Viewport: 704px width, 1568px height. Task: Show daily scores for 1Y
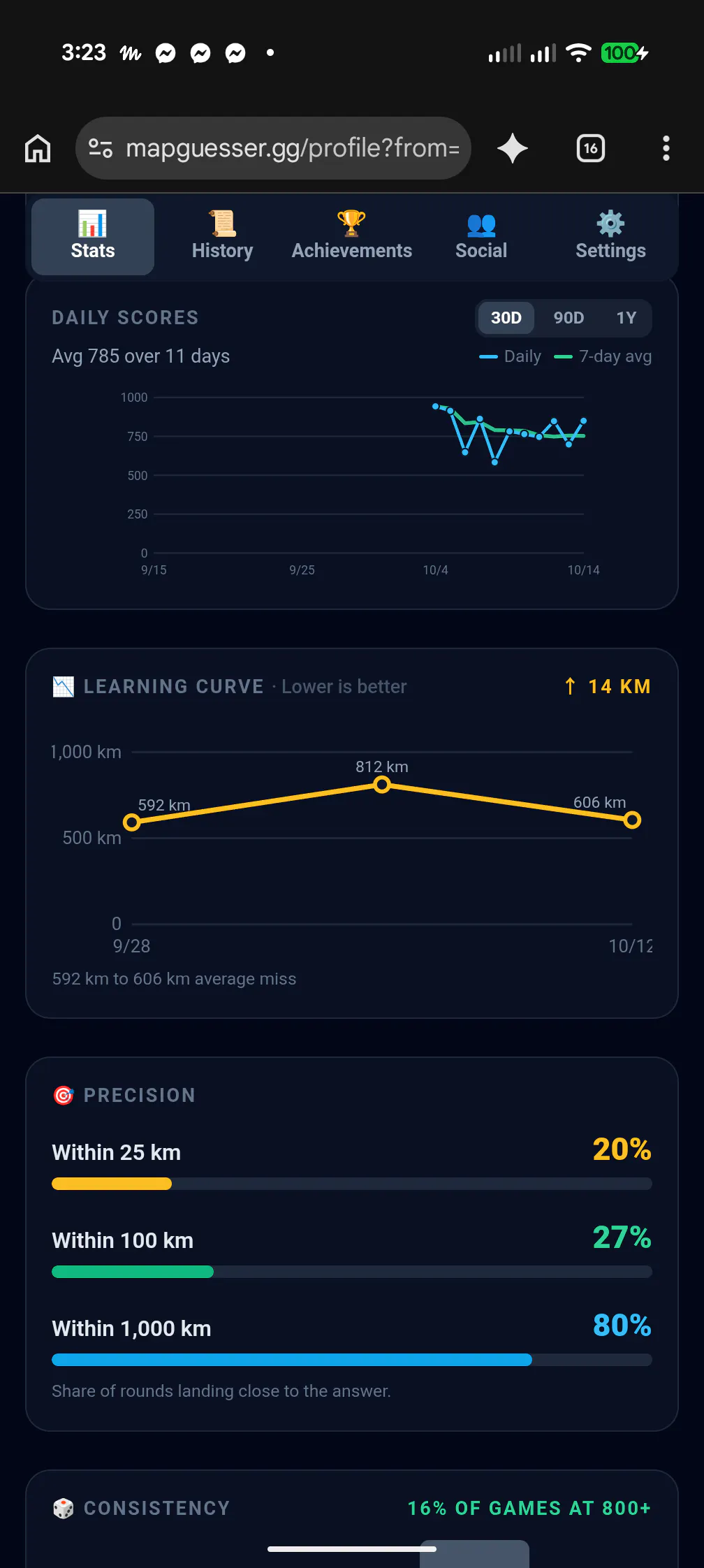click(626, 318)
